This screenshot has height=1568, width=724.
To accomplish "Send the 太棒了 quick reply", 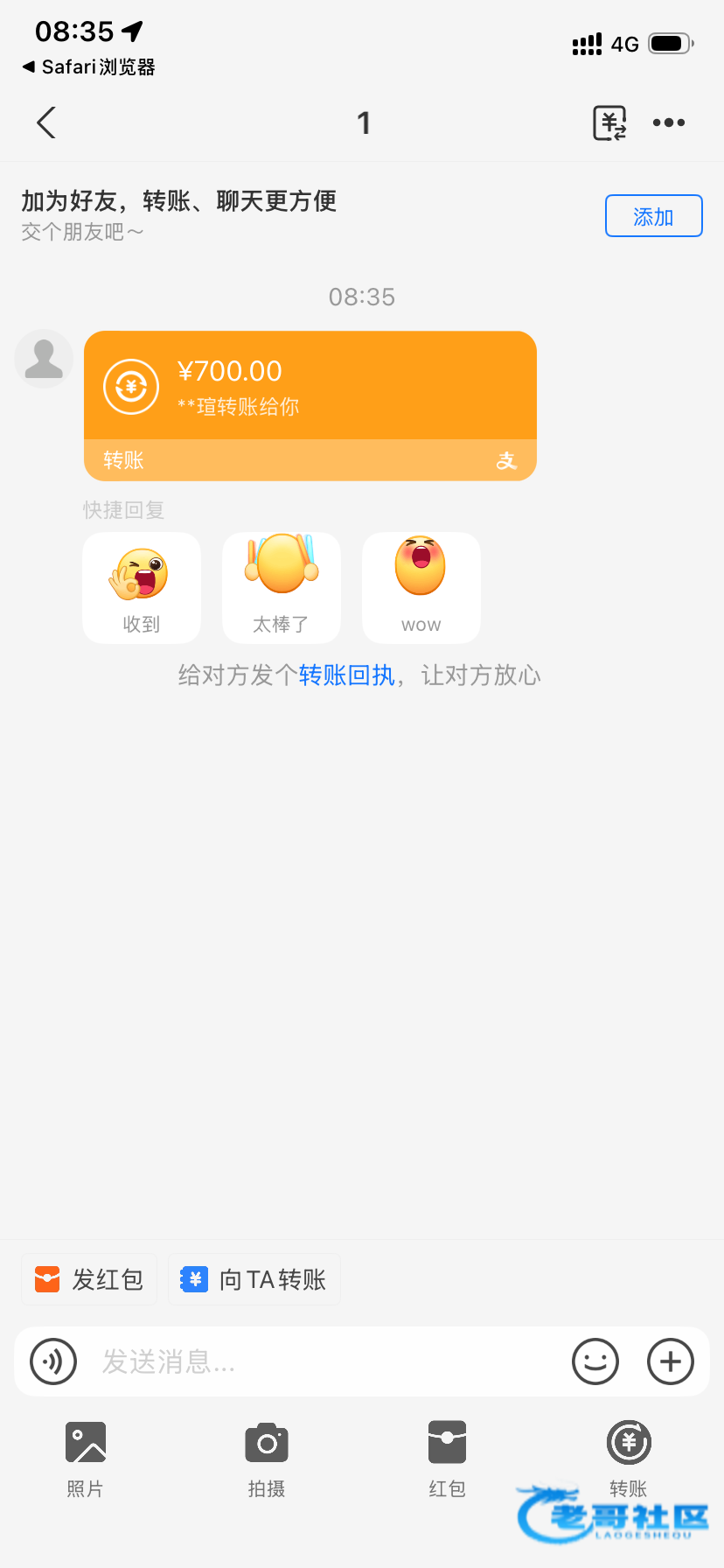I will tap(281, 587).
